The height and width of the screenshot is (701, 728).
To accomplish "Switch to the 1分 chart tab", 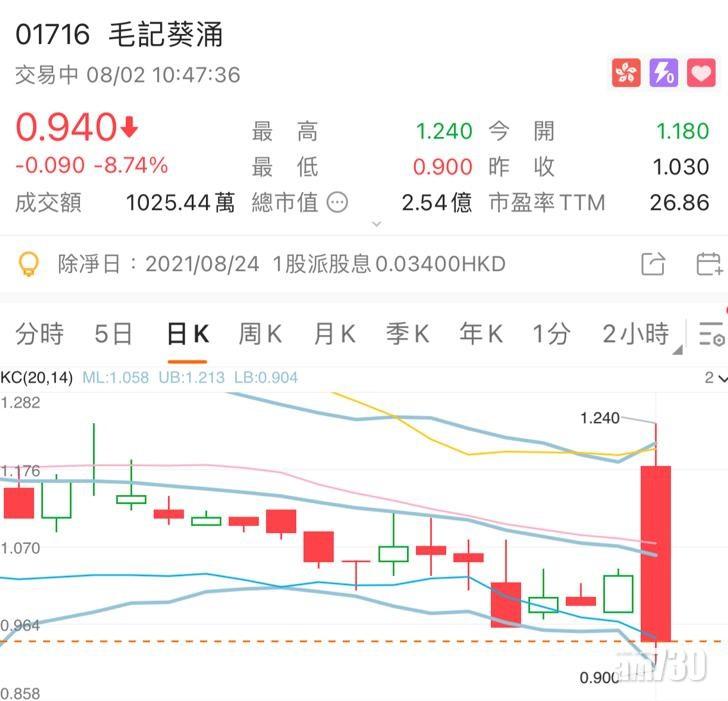I will point(550,334).
